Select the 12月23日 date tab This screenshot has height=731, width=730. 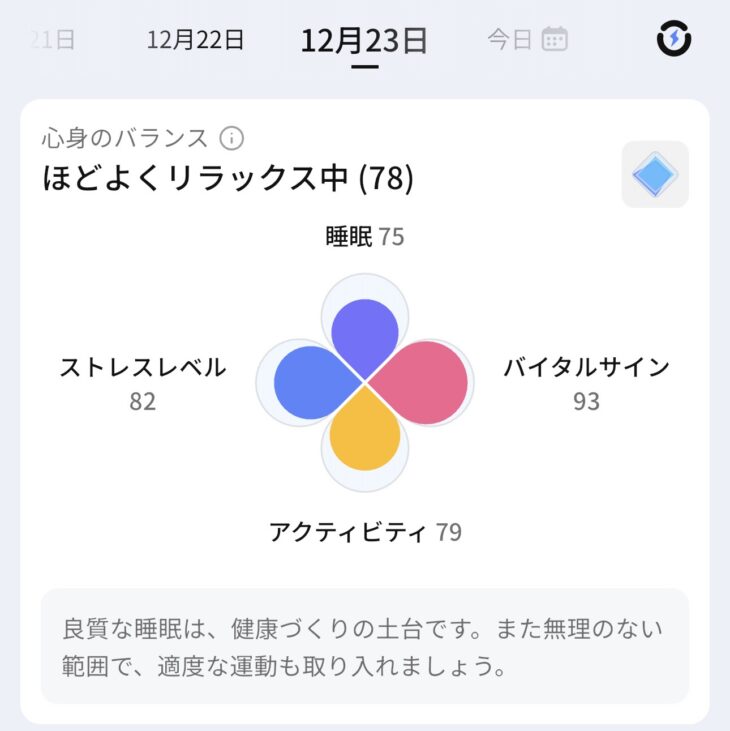click(x=364, y=41)
